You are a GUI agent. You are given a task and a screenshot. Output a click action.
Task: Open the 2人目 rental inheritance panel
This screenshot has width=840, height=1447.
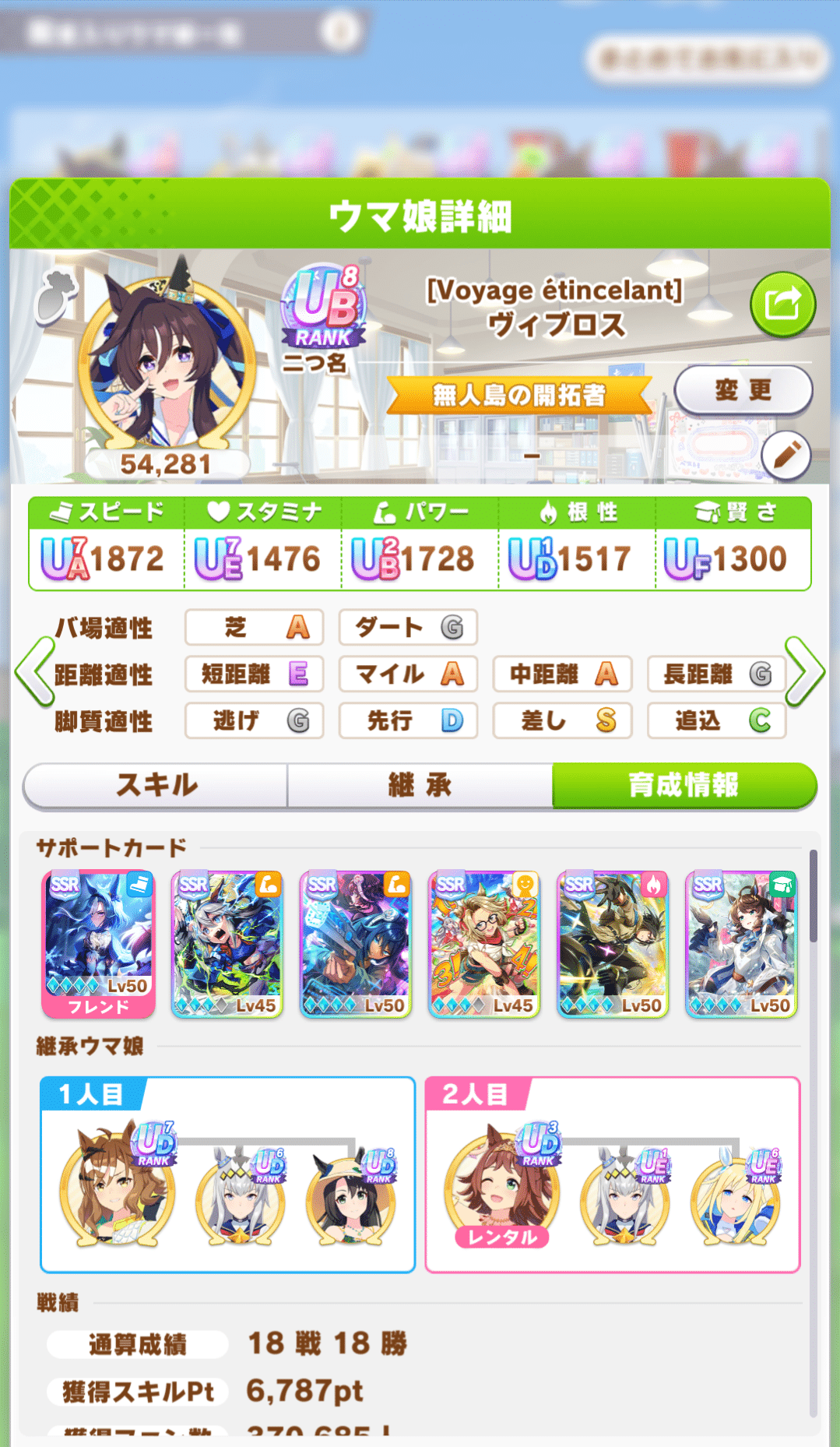(x=613, y=1174)
